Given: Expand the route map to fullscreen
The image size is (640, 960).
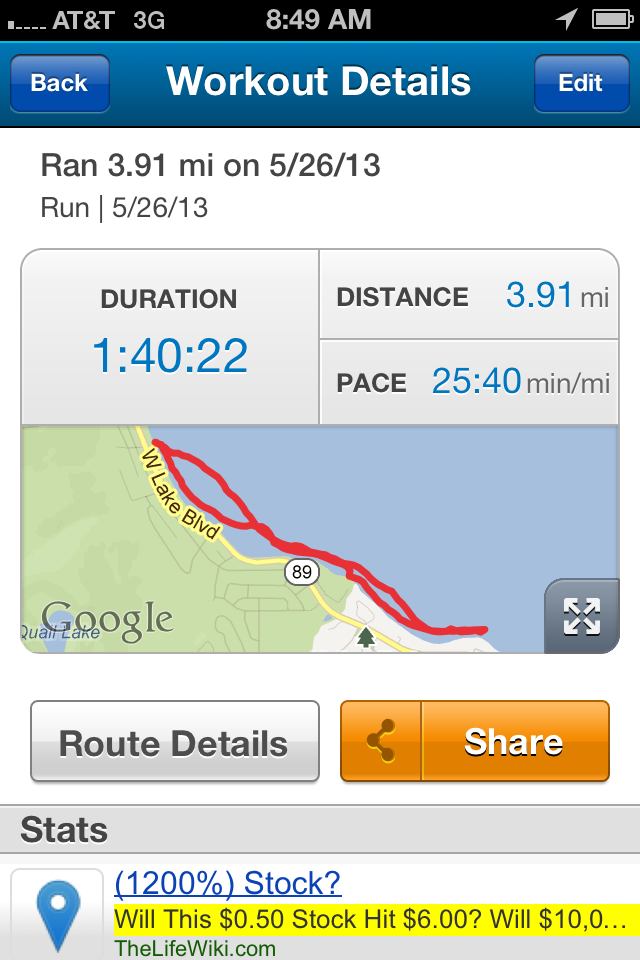Looking at the screenshot, I should [581, 616].
